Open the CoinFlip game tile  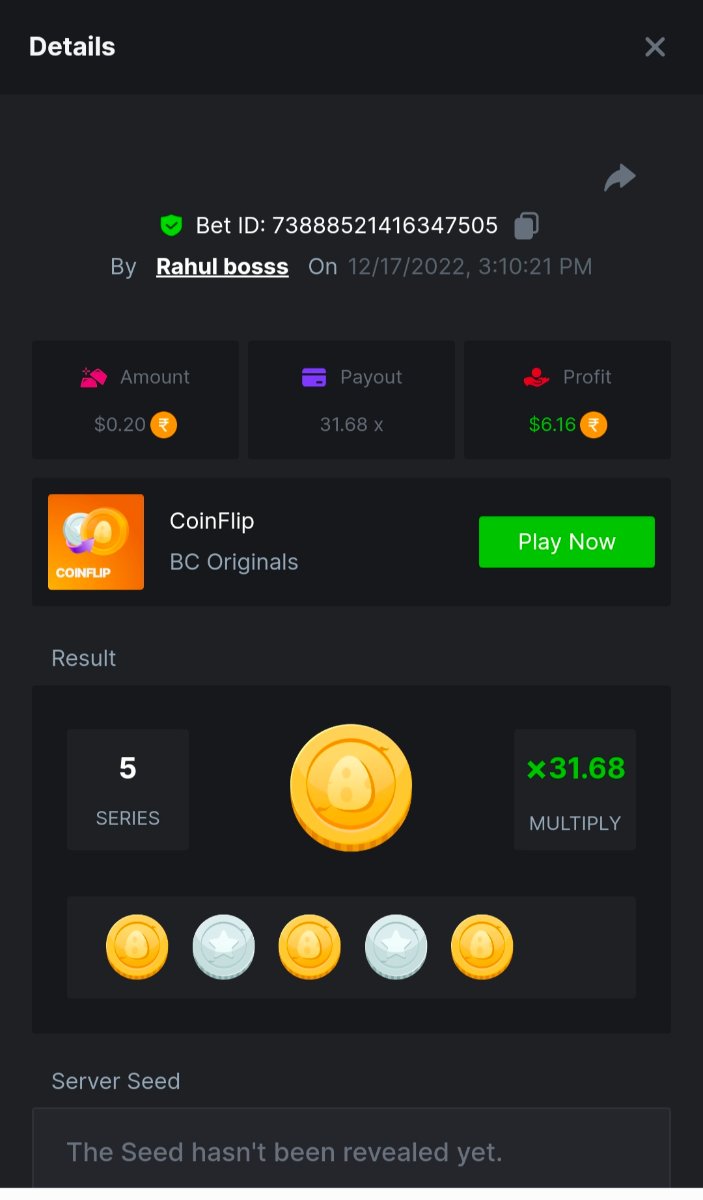(x=96, y=542)
